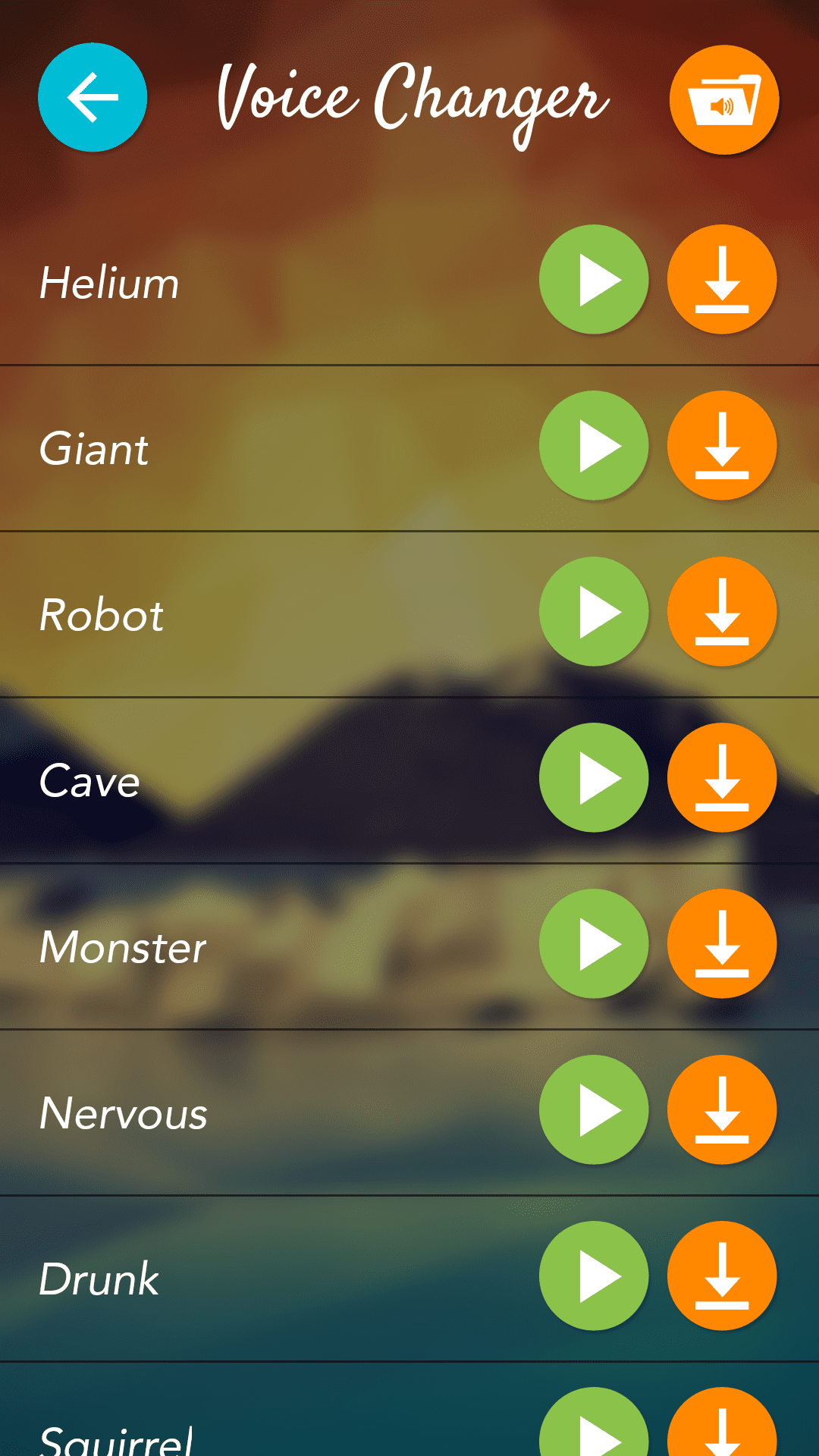Open the saved recordings folder
Image resolution: width=819 pixels, height=1456 pixels.
point(723,100)
